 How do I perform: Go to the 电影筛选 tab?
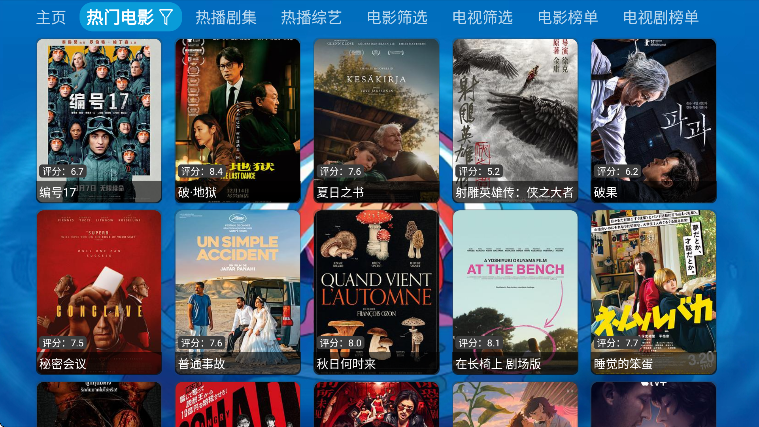coord(397,17)
